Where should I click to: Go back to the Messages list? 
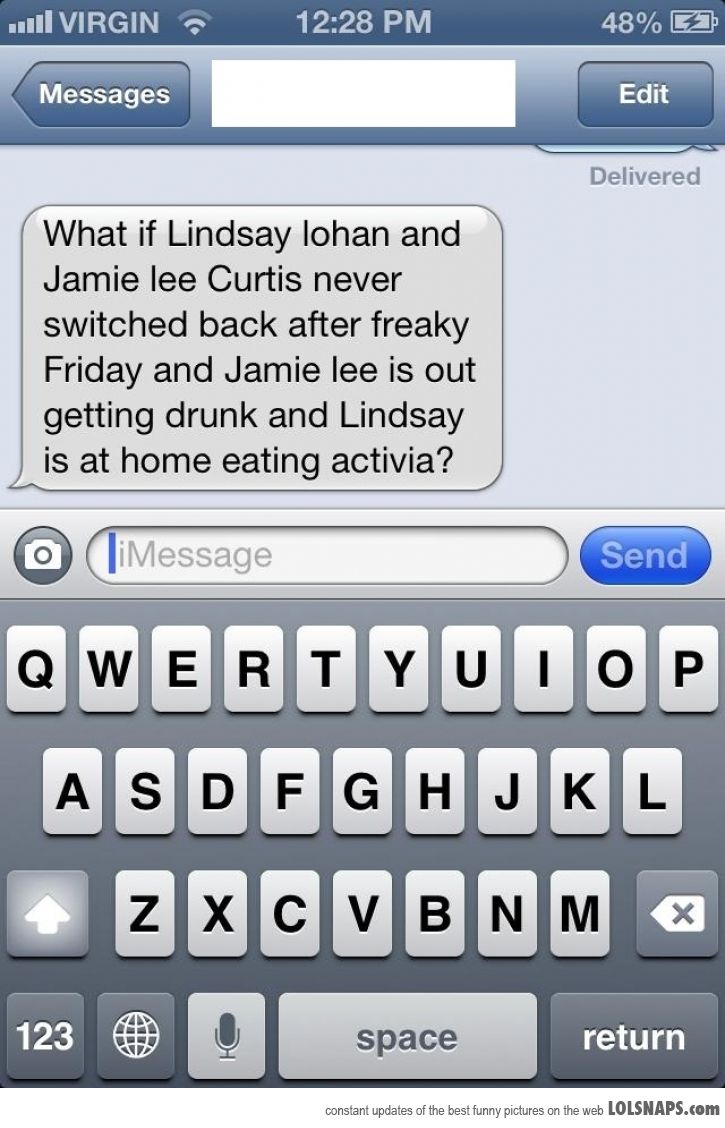pyautogui.click(x=102, y=94)
